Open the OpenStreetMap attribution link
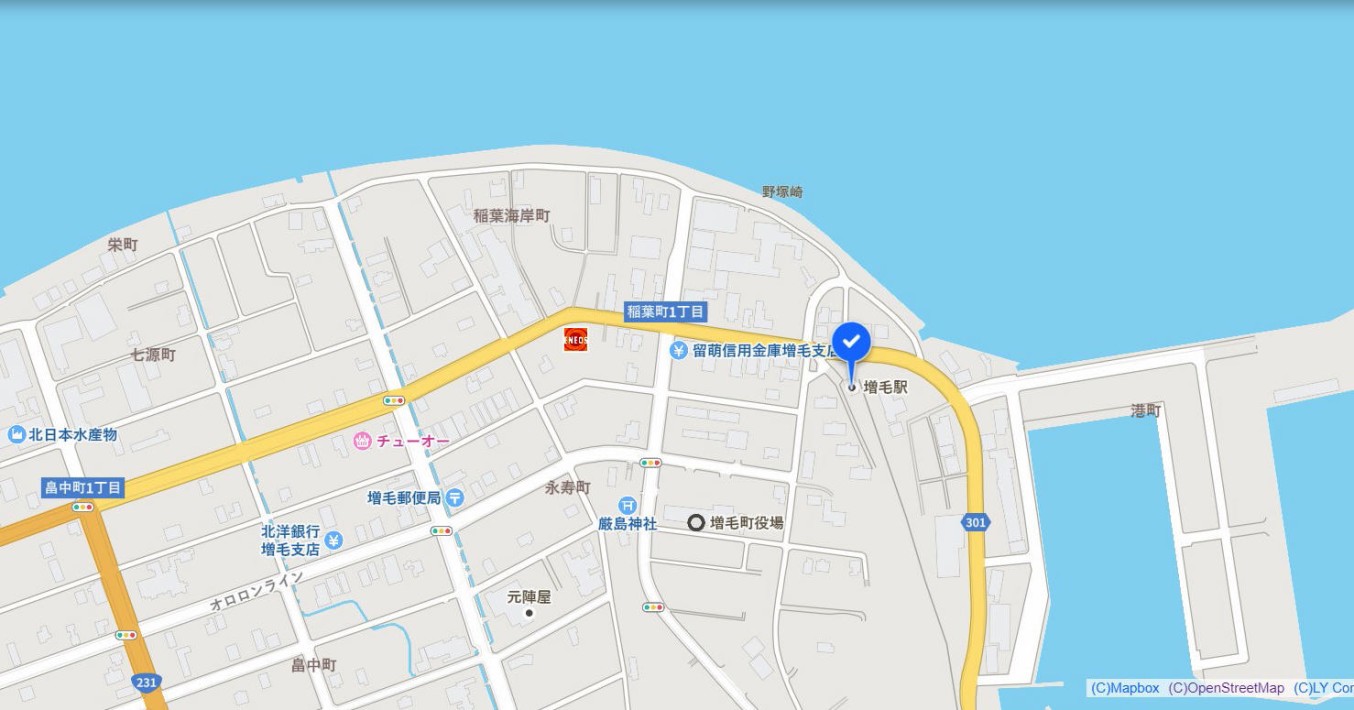The width and height of the screenshot is (1354, 710). coord(1226,688)
